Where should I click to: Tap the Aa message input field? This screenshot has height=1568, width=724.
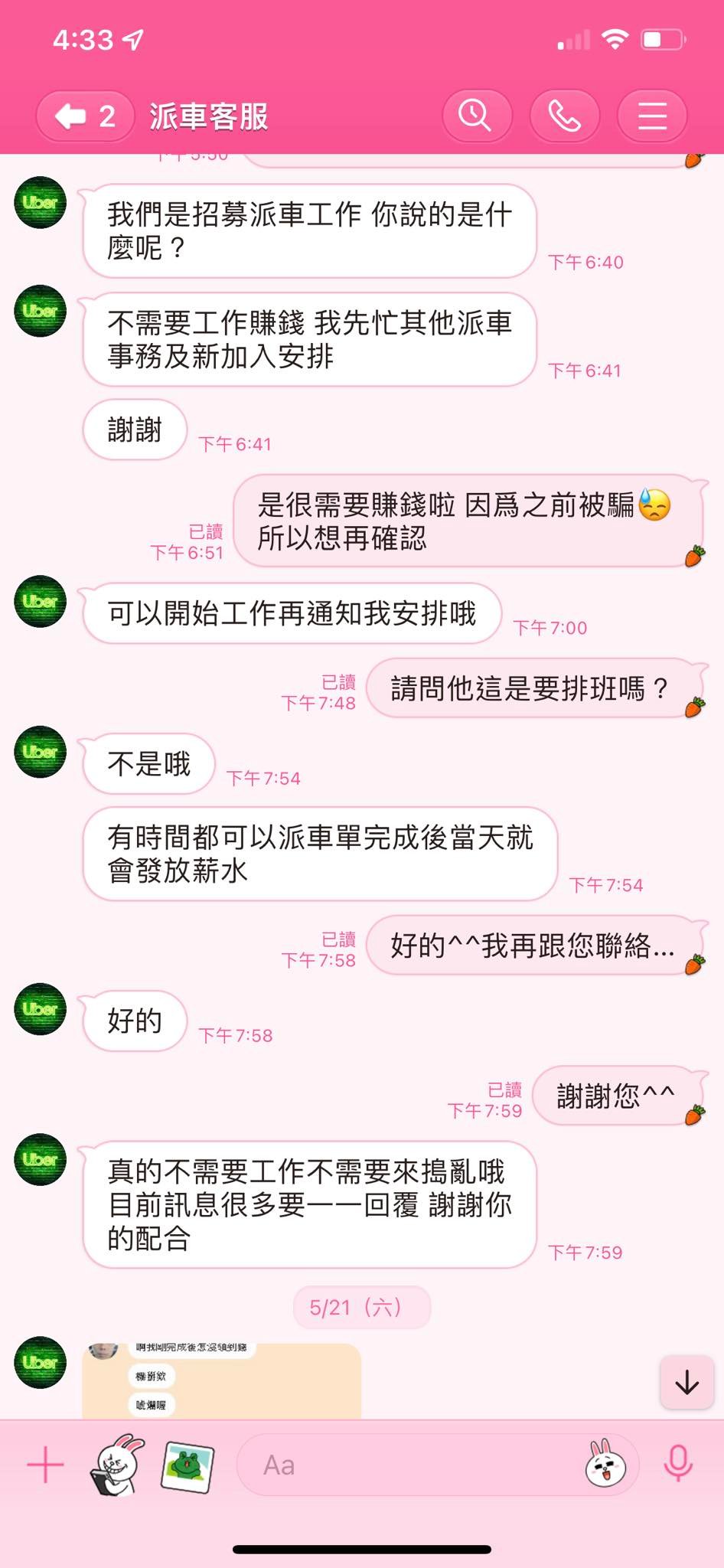406,1465
